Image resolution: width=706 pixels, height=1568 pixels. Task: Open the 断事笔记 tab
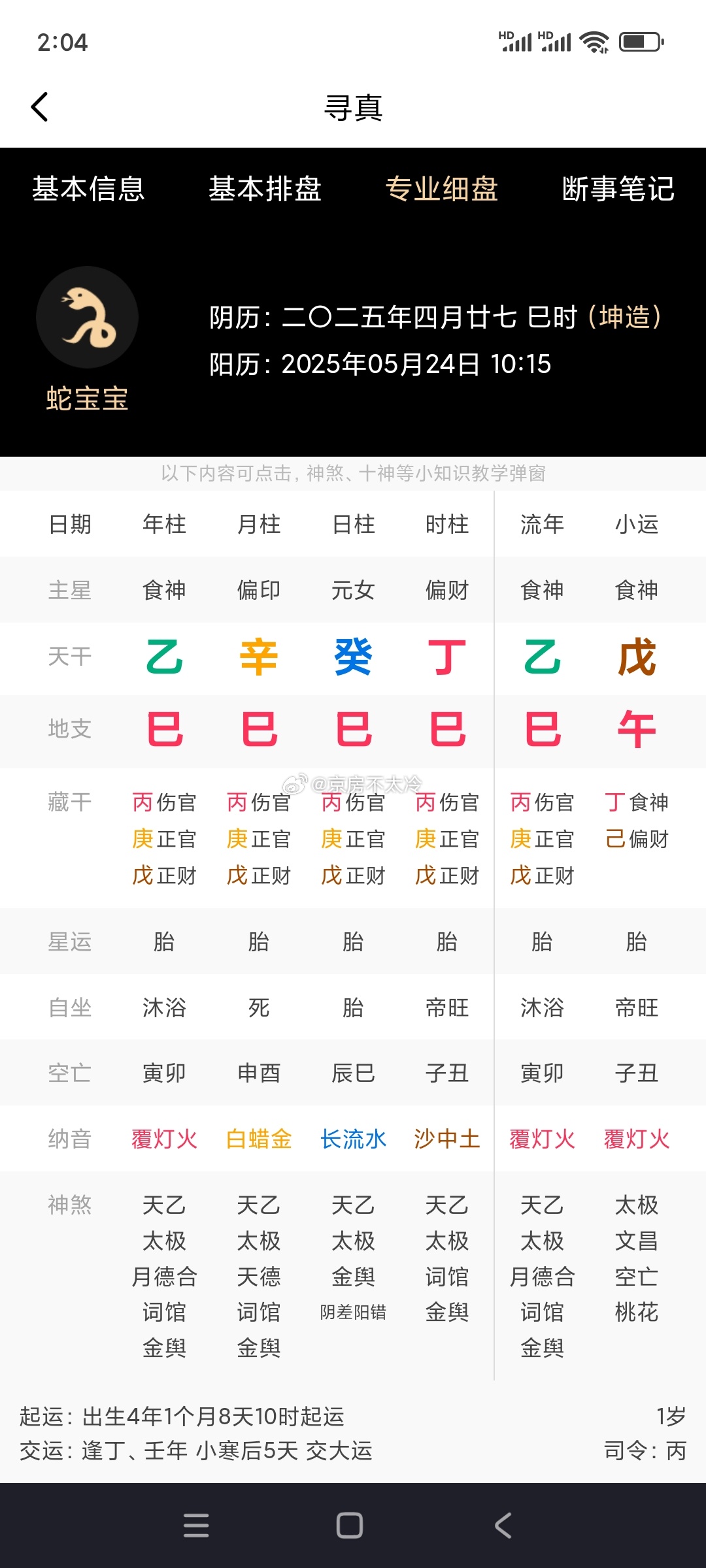618,189
